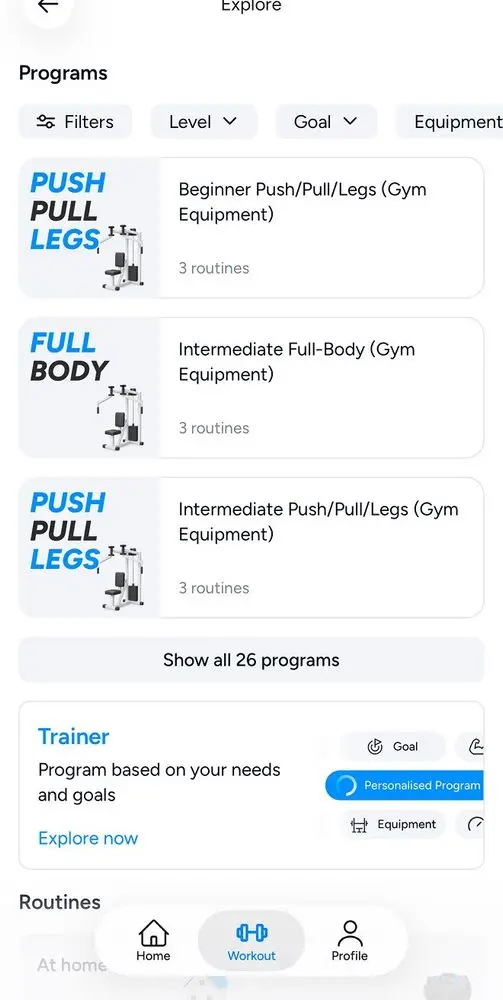
Task: Expand the Level dropdown
Action: point(204,122)
